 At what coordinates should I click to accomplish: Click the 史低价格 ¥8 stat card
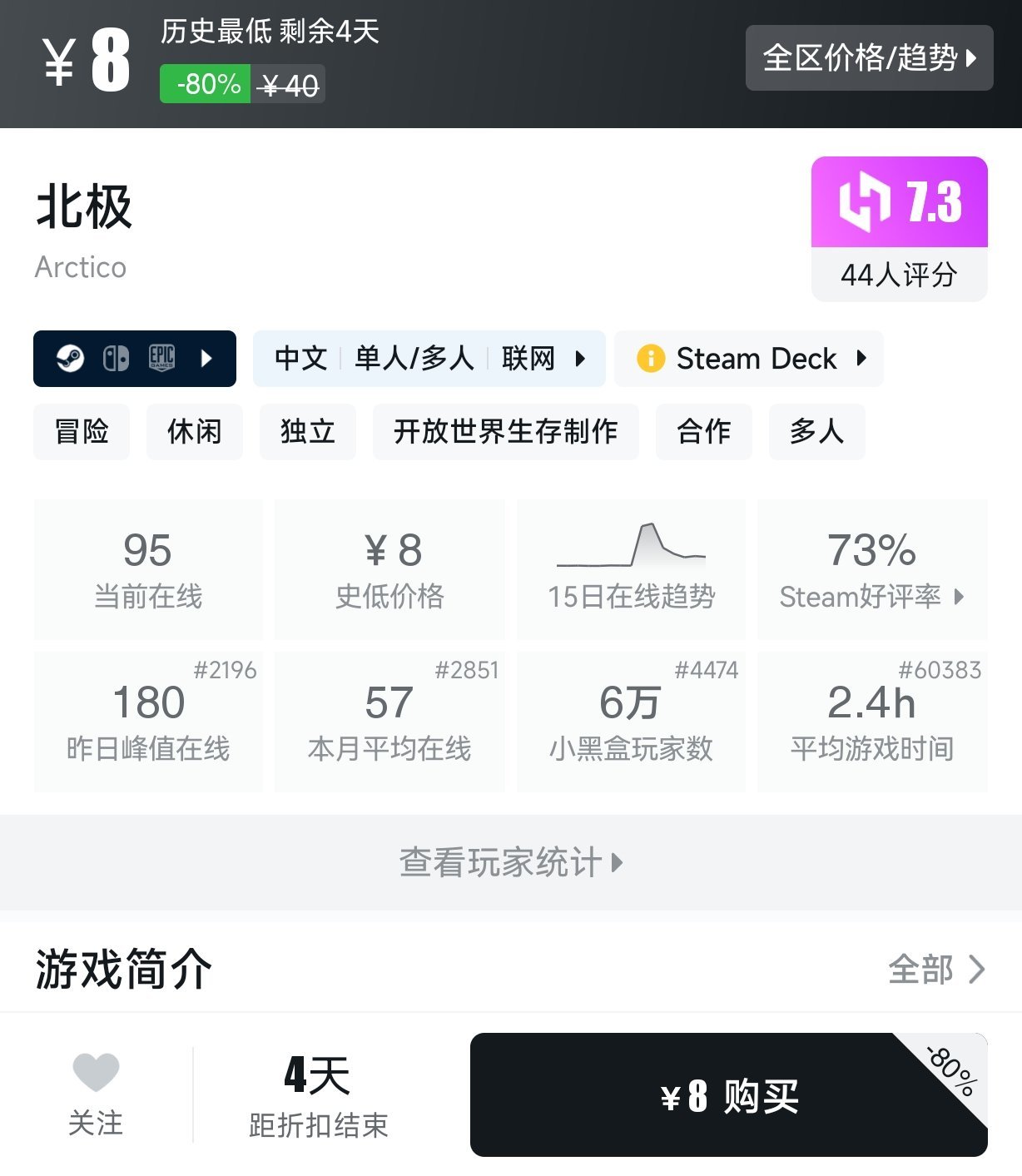click(389, 568)
